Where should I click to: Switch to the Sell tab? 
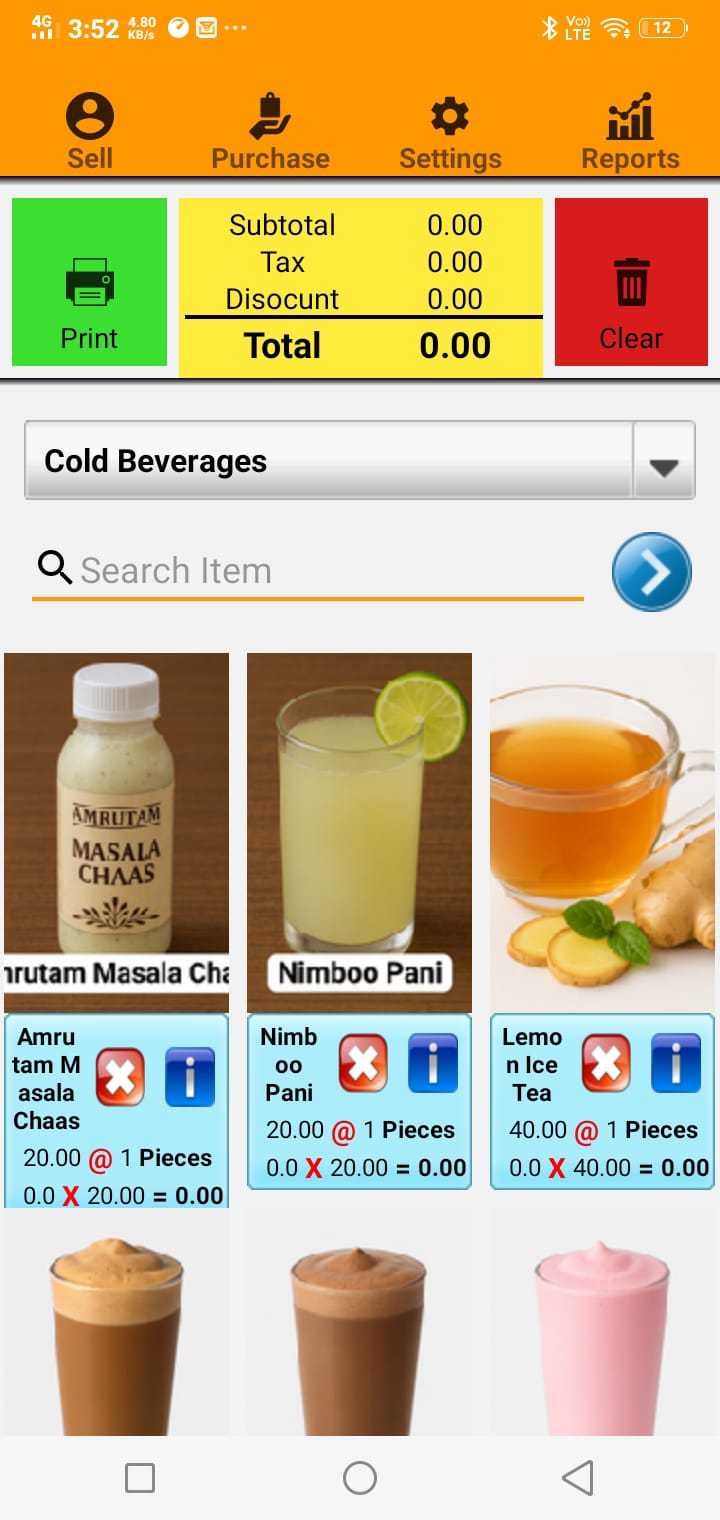(x=90, y=131)
